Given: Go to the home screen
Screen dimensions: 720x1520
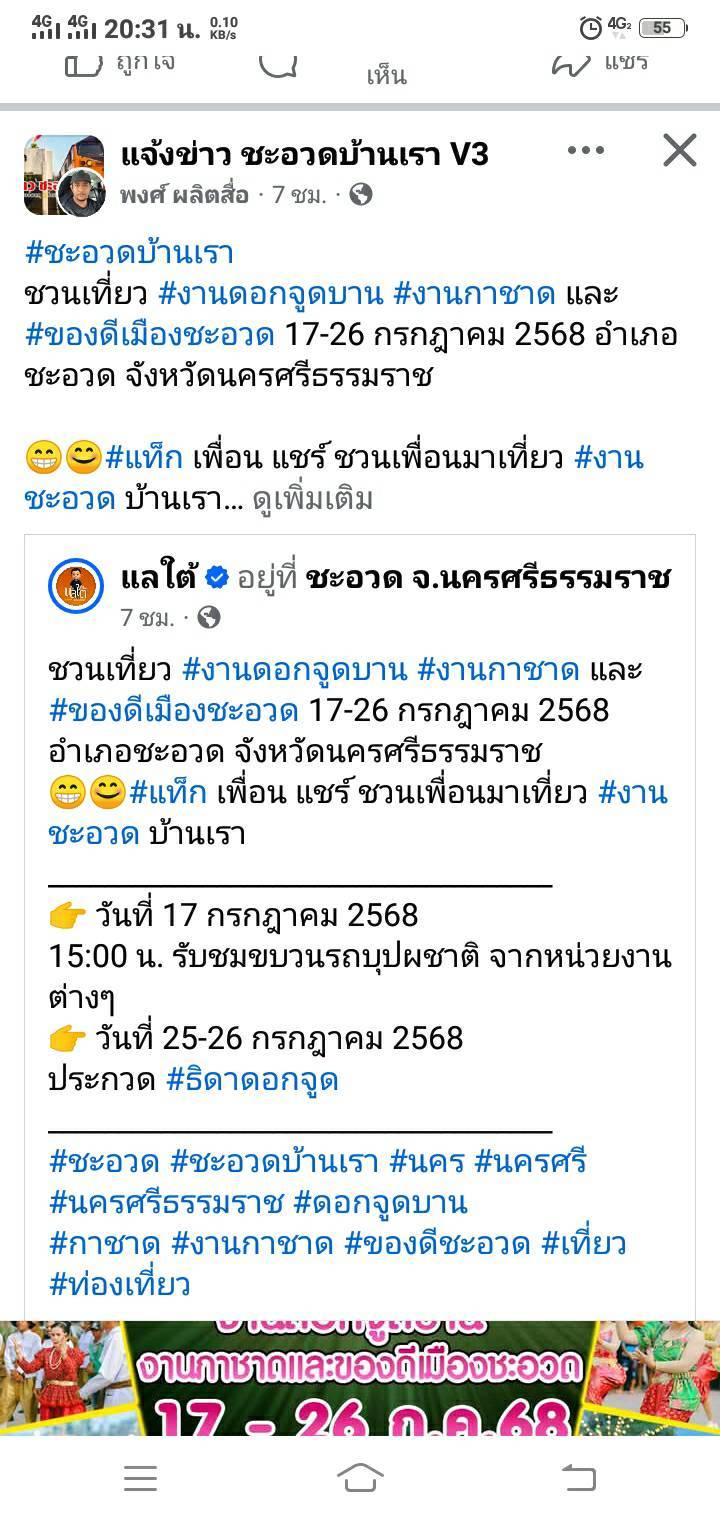Looking at the screenshot, I should 360,1477.
